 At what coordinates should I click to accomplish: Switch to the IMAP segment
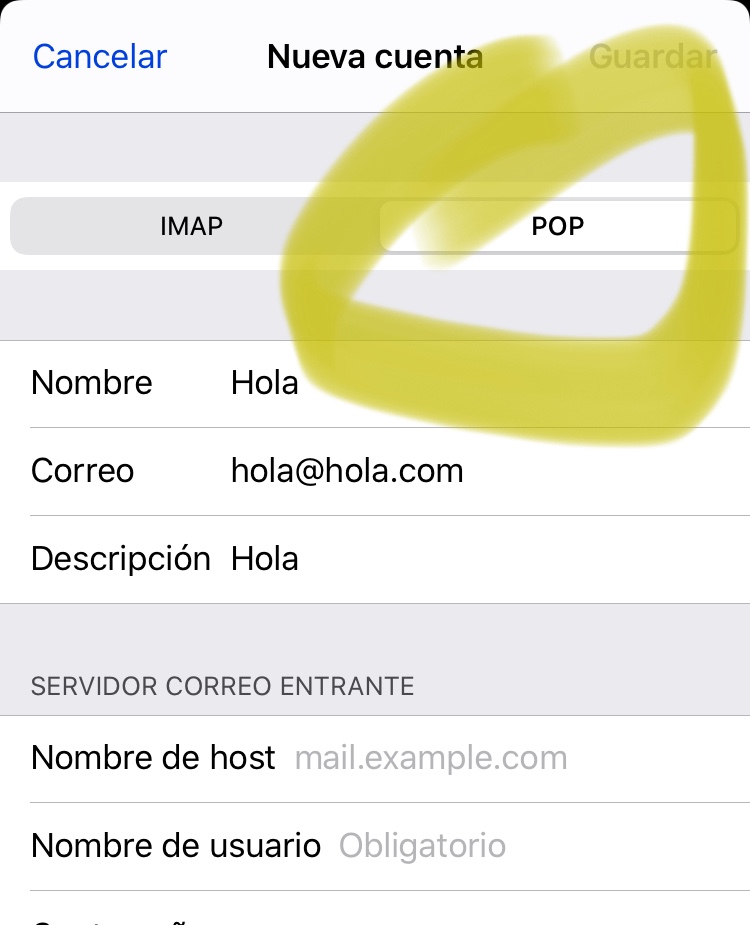pyautogui.click(x=192, y=226)
